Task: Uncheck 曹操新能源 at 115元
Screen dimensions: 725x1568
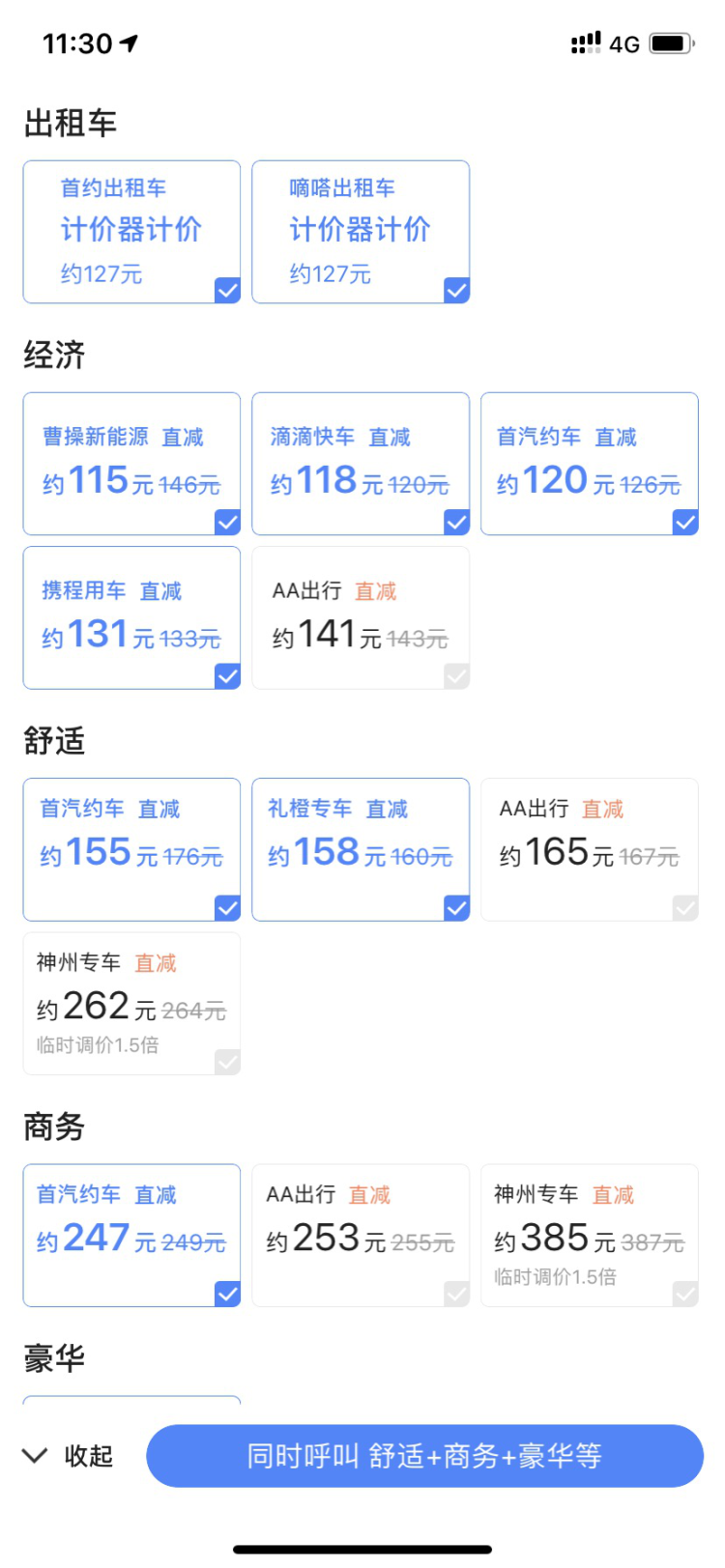Action: click(131, 464)
